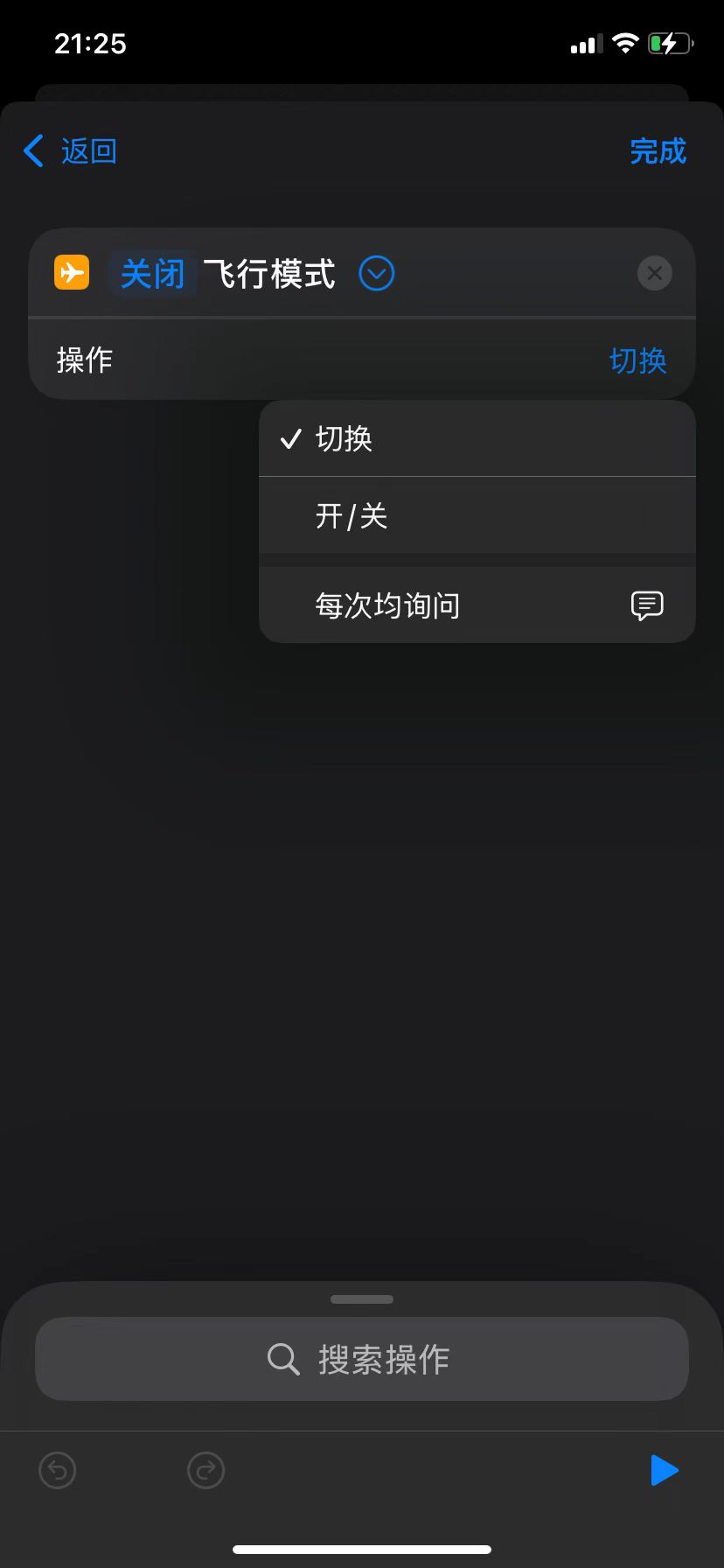Collapse the 飞行模式 action chevron
This screenshot has height=1568, width=724.
coord(377,274)
